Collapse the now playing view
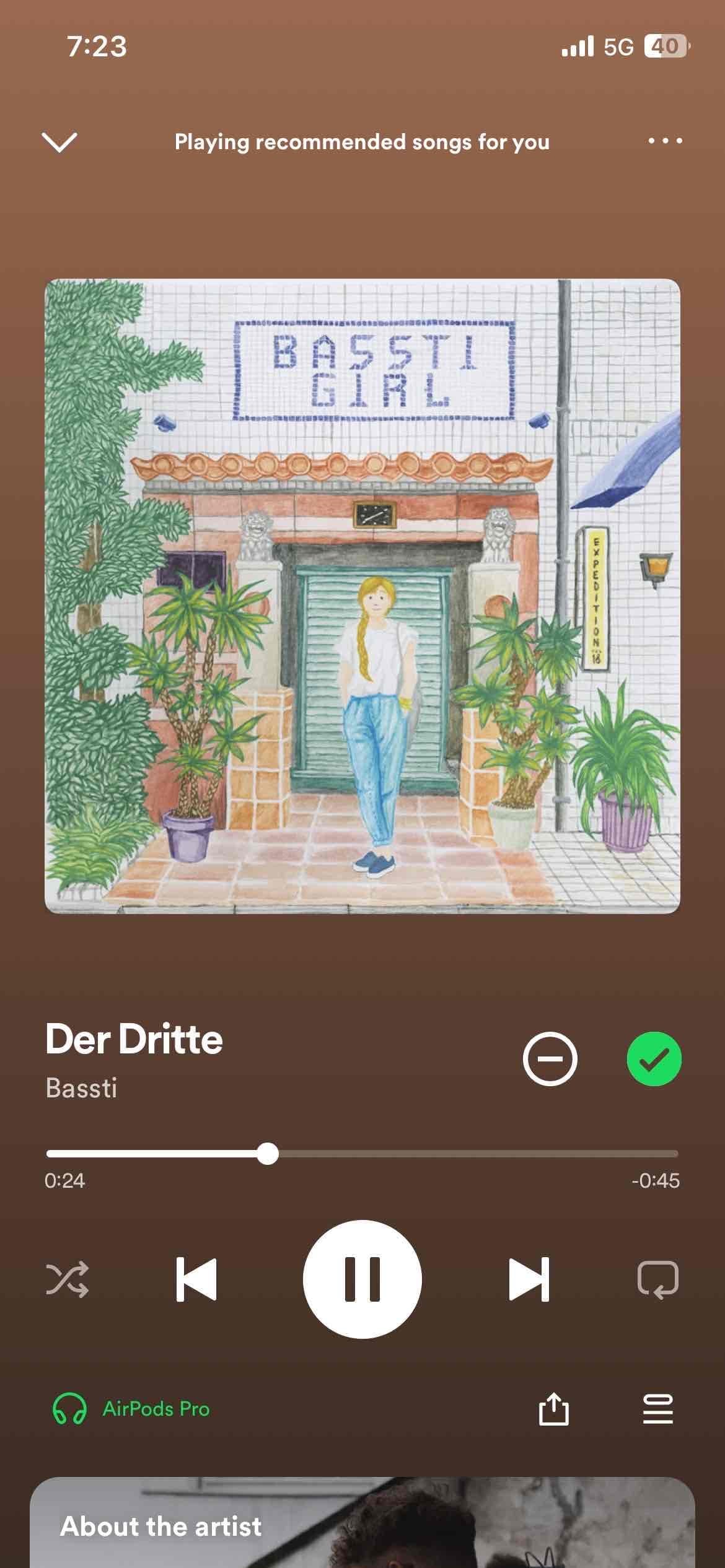 [x=59, y=142]
